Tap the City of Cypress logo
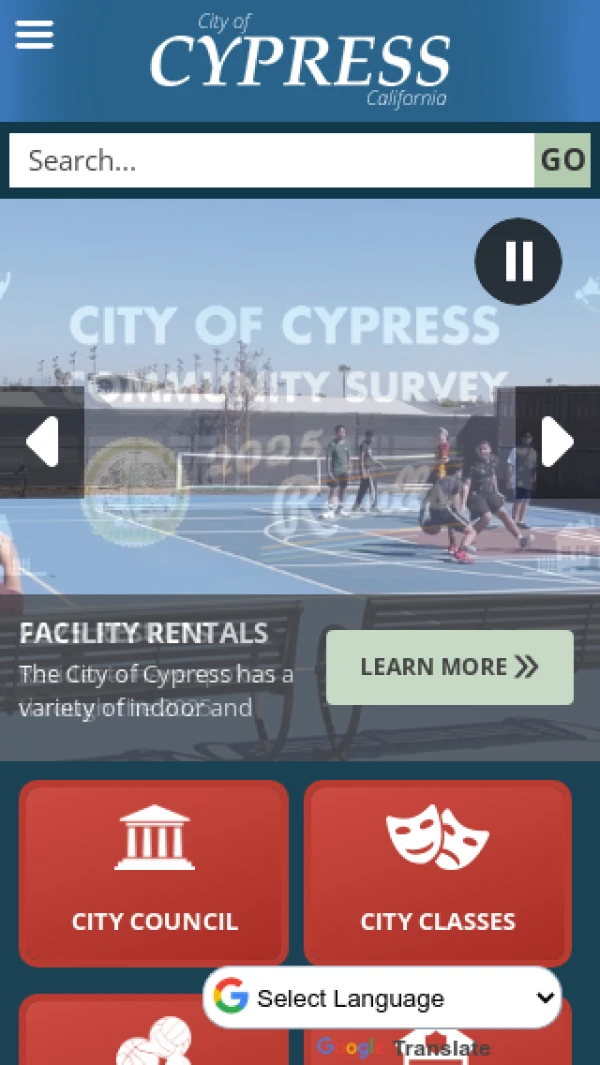Viewport: 600px width, 1065px height. pyautogui.click(x=300, y=60)
